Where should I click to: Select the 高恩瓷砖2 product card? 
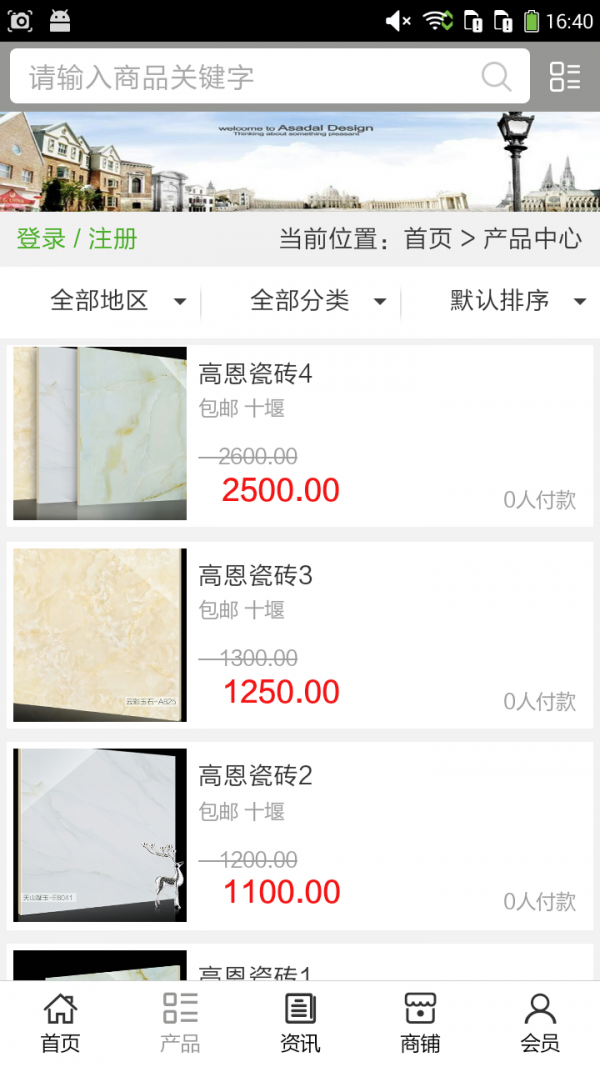pos(300,836)
